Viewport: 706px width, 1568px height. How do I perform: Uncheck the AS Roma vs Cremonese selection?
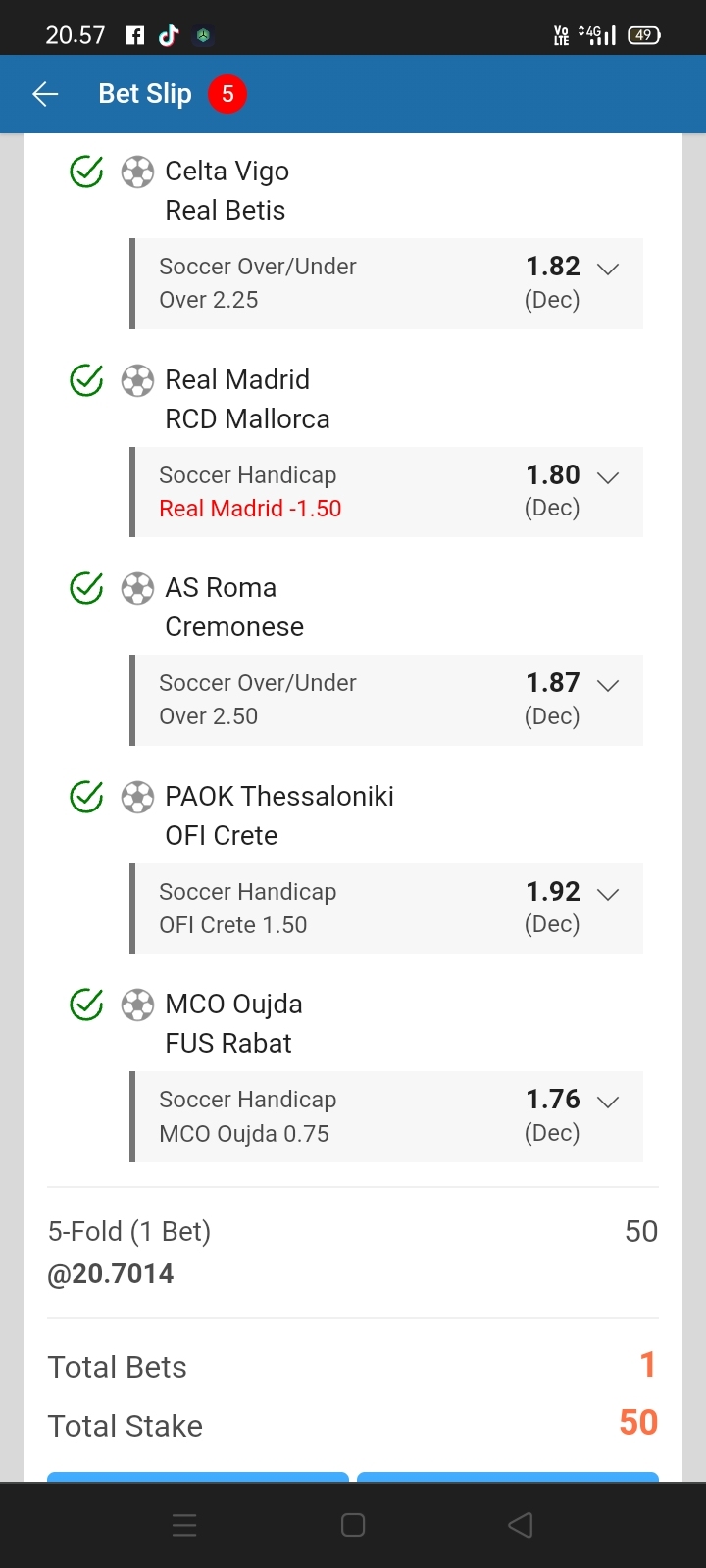click(86, 588)
